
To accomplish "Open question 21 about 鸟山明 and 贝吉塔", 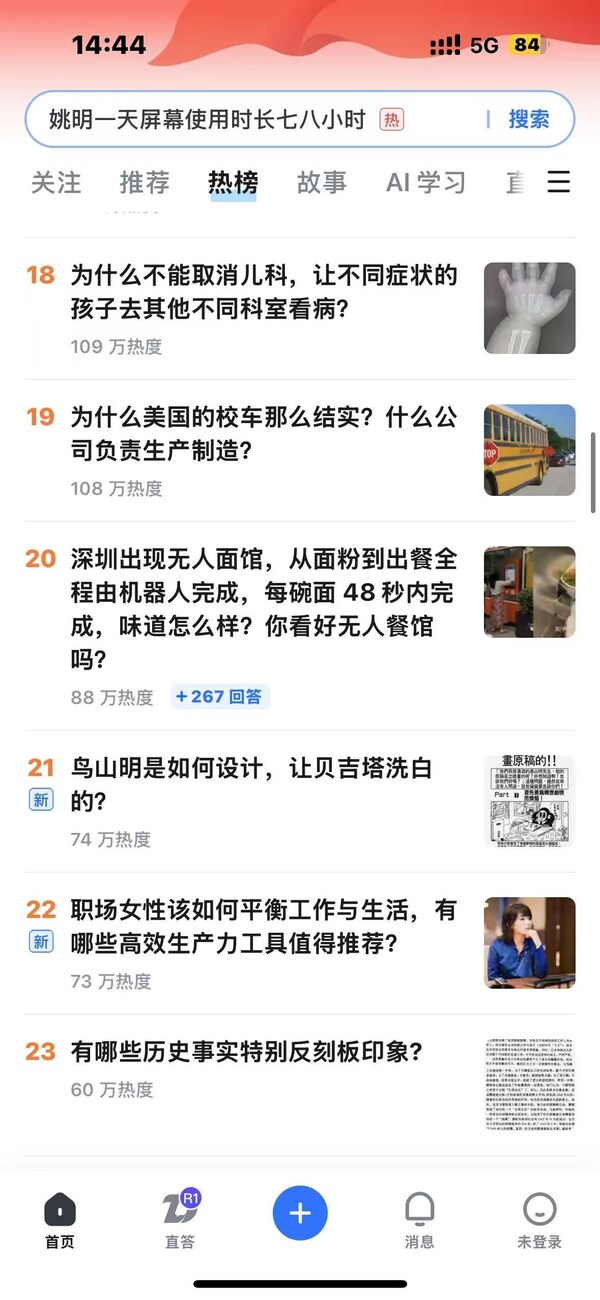I will 250,785.
